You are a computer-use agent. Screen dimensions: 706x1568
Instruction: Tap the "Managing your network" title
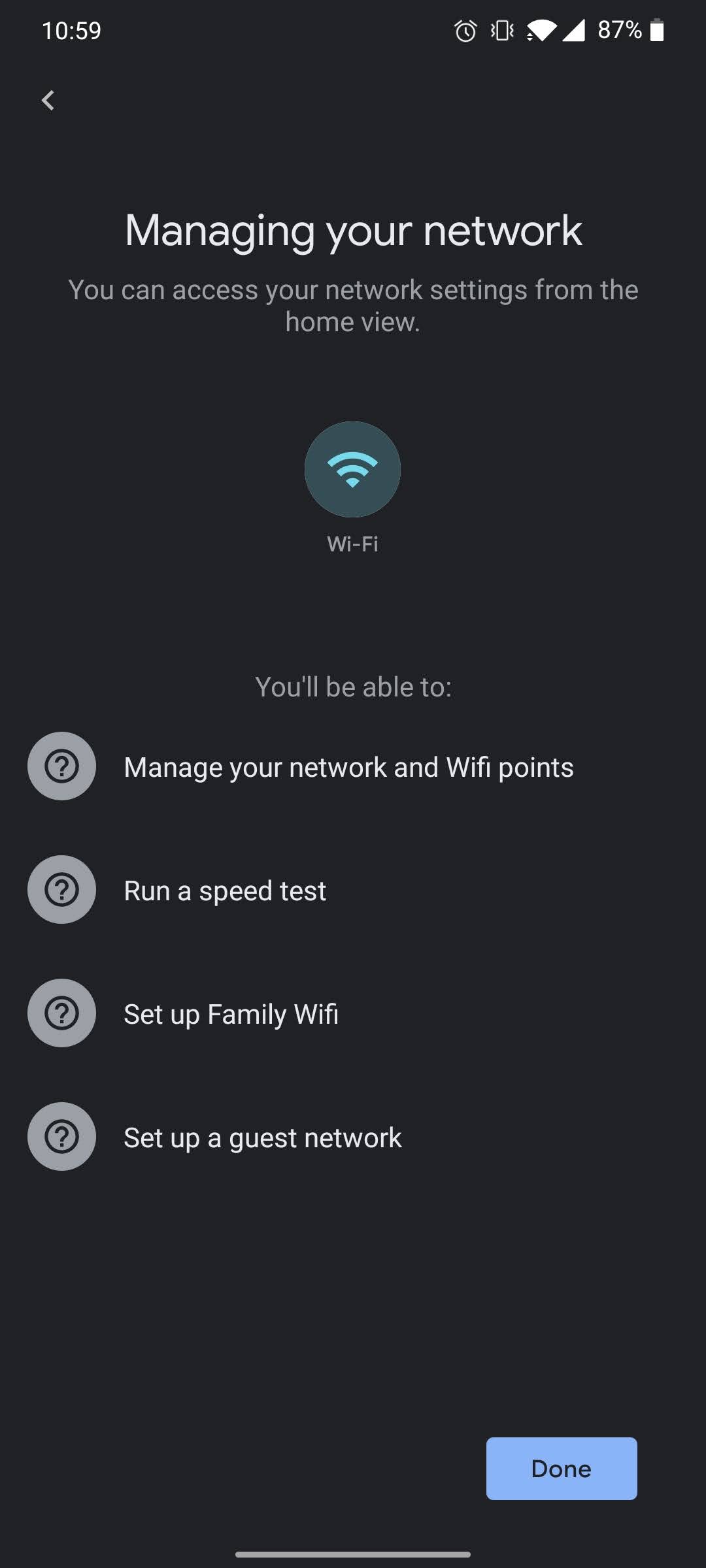click(353, 230)
